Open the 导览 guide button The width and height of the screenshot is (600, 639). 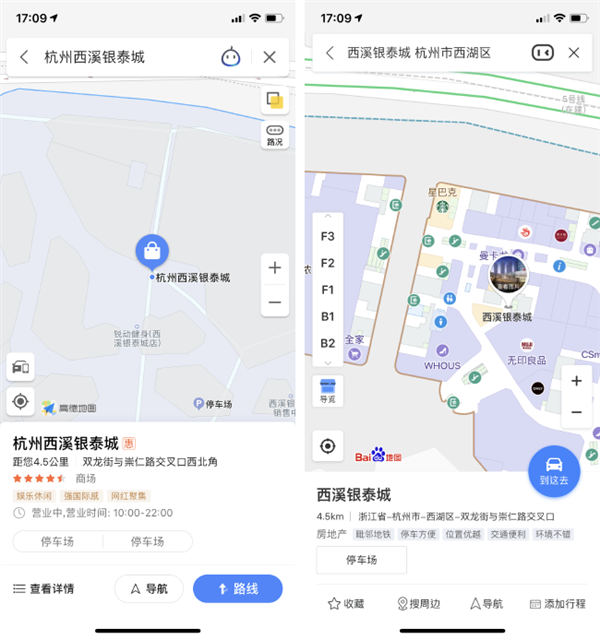tap(327, 390)
